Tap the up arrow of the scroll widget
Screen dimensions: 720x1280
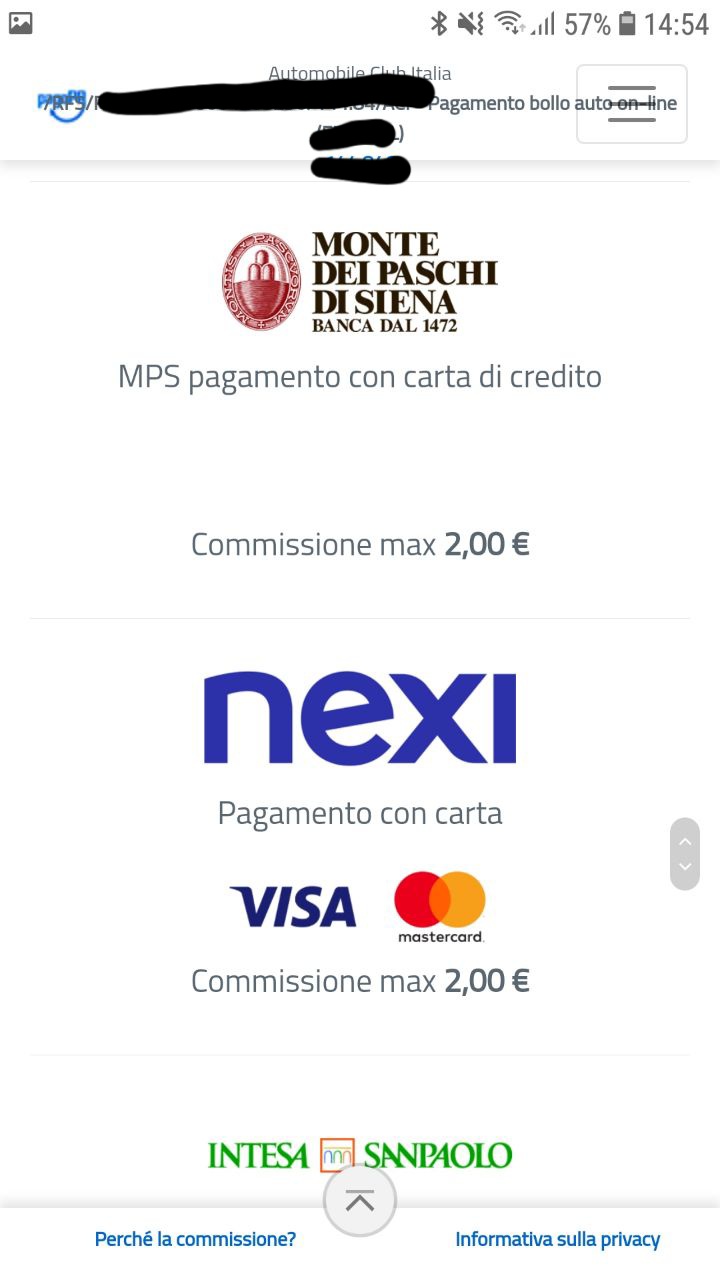point(685,841)
